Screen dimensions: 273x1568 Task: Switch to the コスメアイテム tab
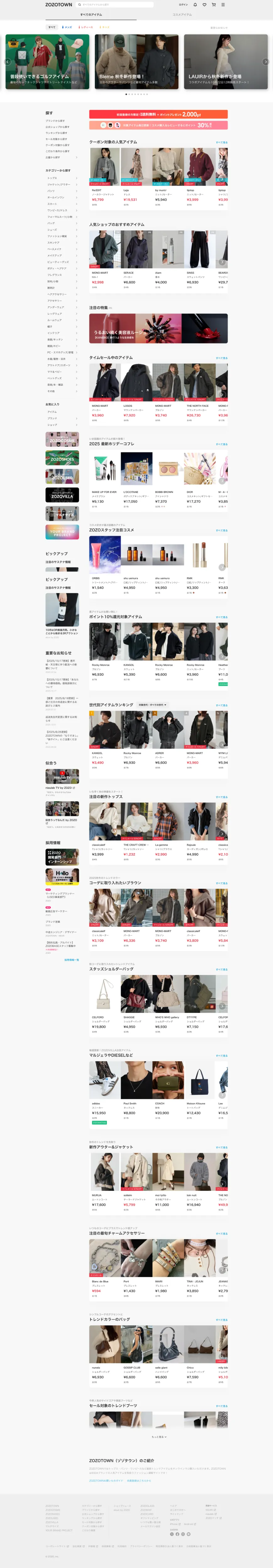pos(182,15)
